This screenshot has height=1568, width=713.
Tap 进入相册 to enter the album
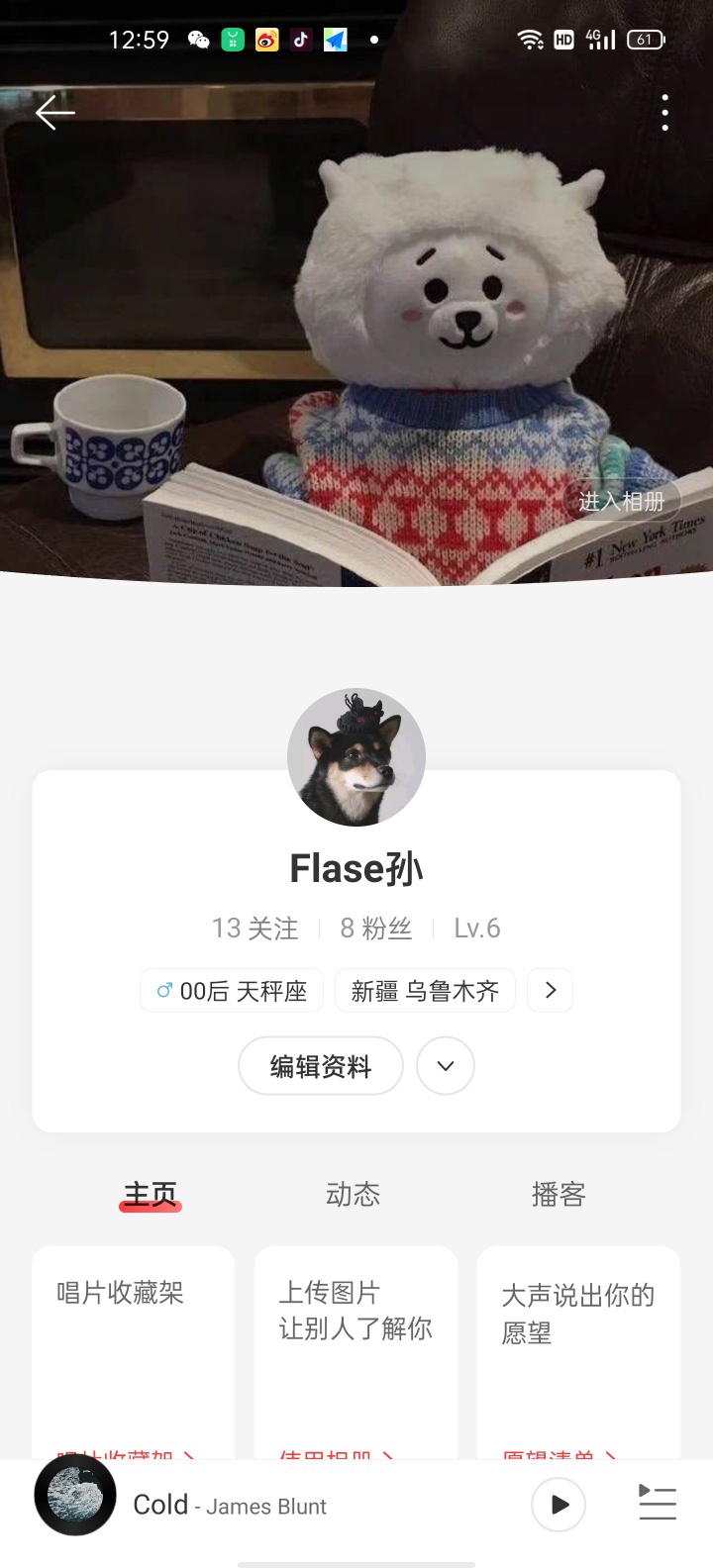pyautogui.click(x=621, y=502)
